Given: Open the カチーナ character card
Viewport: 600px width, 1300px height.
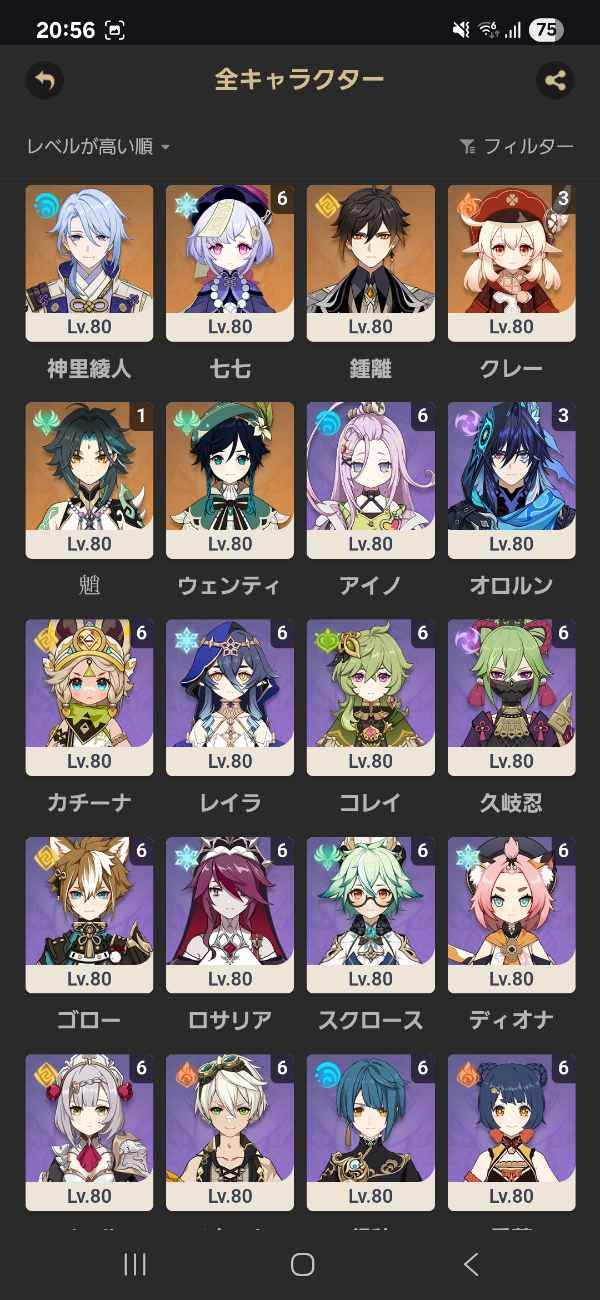Looking at the screenshot, I should tap(89, 697).
